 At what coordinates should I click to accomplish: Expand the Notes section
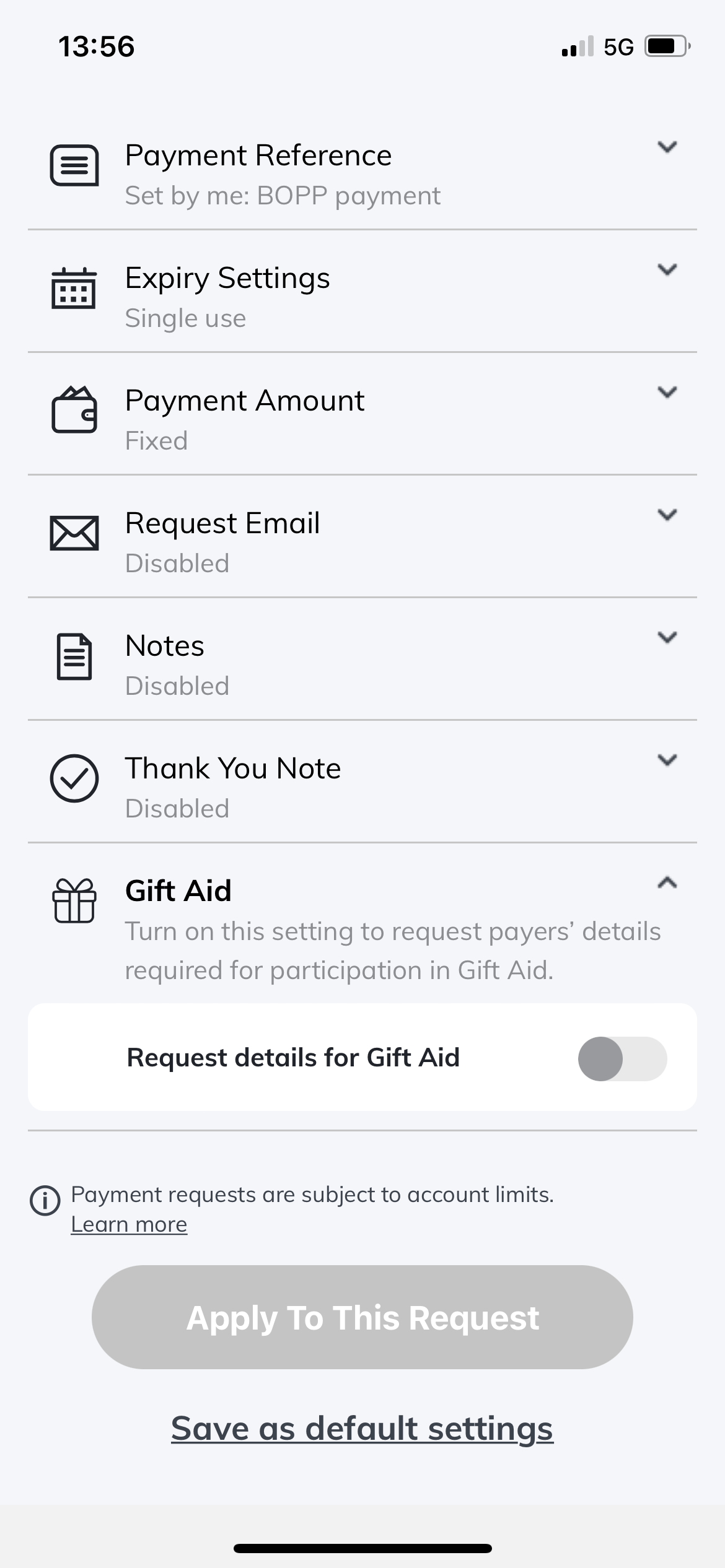click(362, 660)
